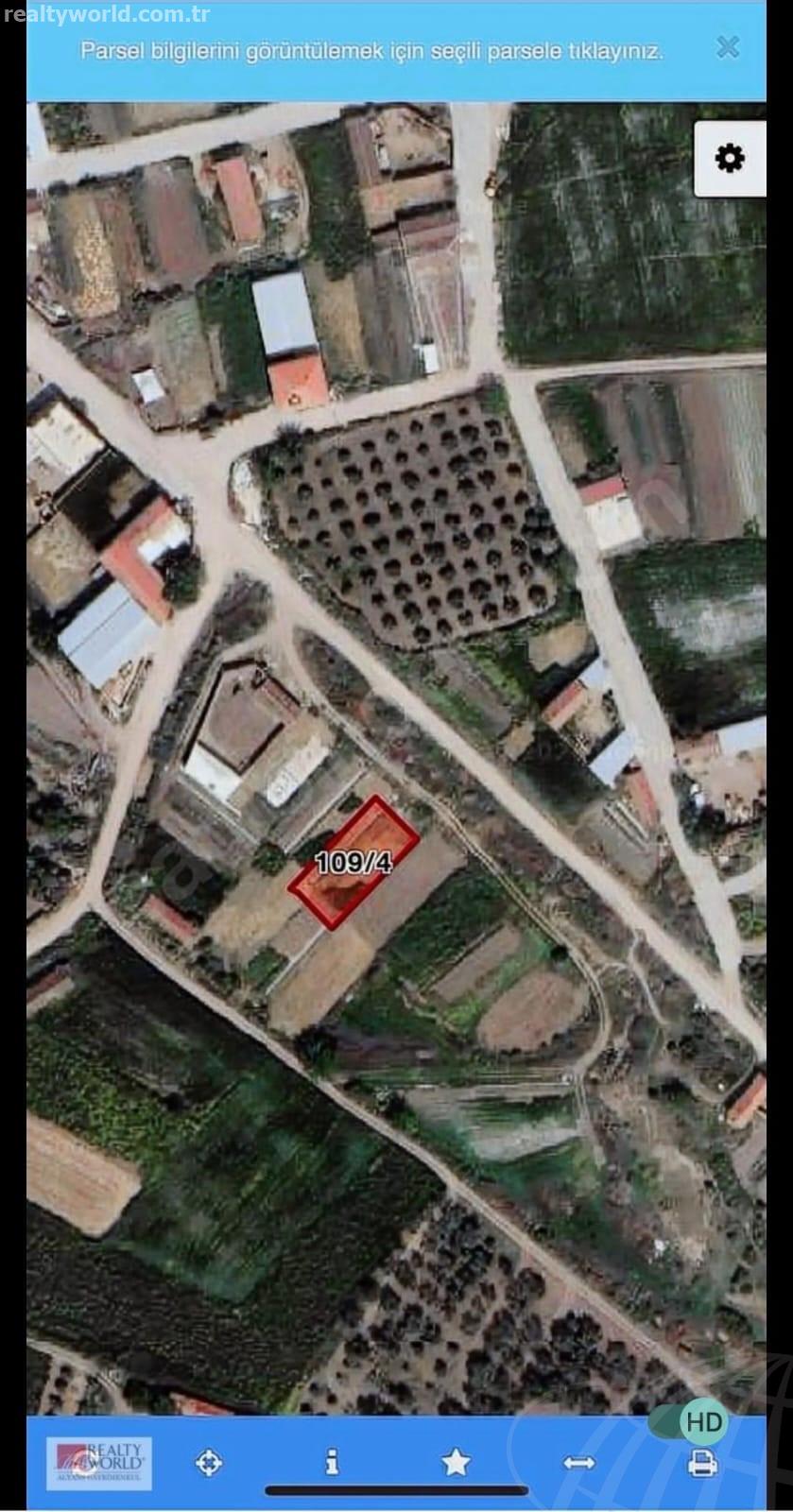Tap the selected parcel 109/4
Image resolution: width=793 pixels, height=1512 pixels.
[353, 861]
